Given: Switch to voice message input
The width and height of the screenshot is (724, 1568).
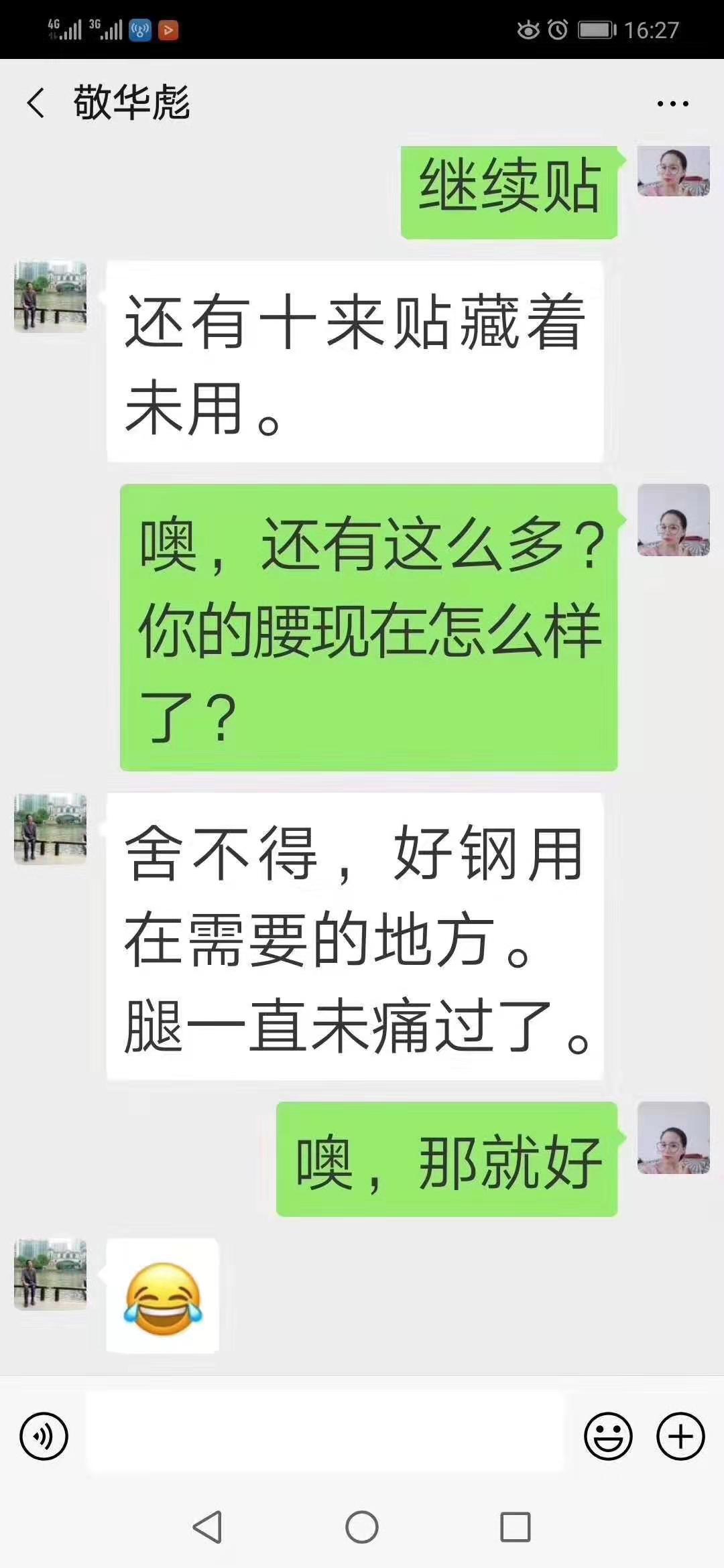Looking at the screenshot, I should point(44,1436).
